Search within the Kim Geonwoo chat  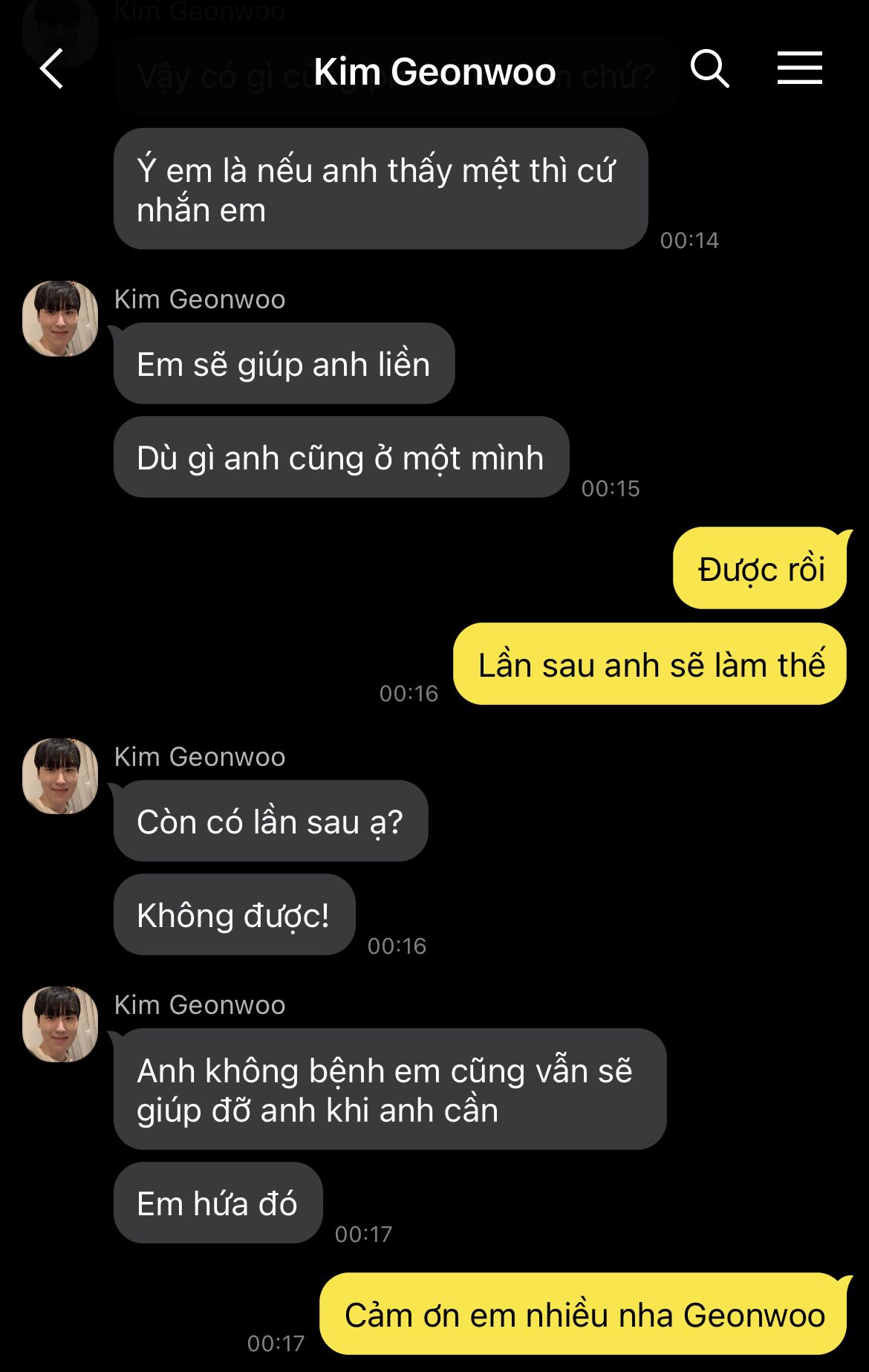tap(709, 69)
